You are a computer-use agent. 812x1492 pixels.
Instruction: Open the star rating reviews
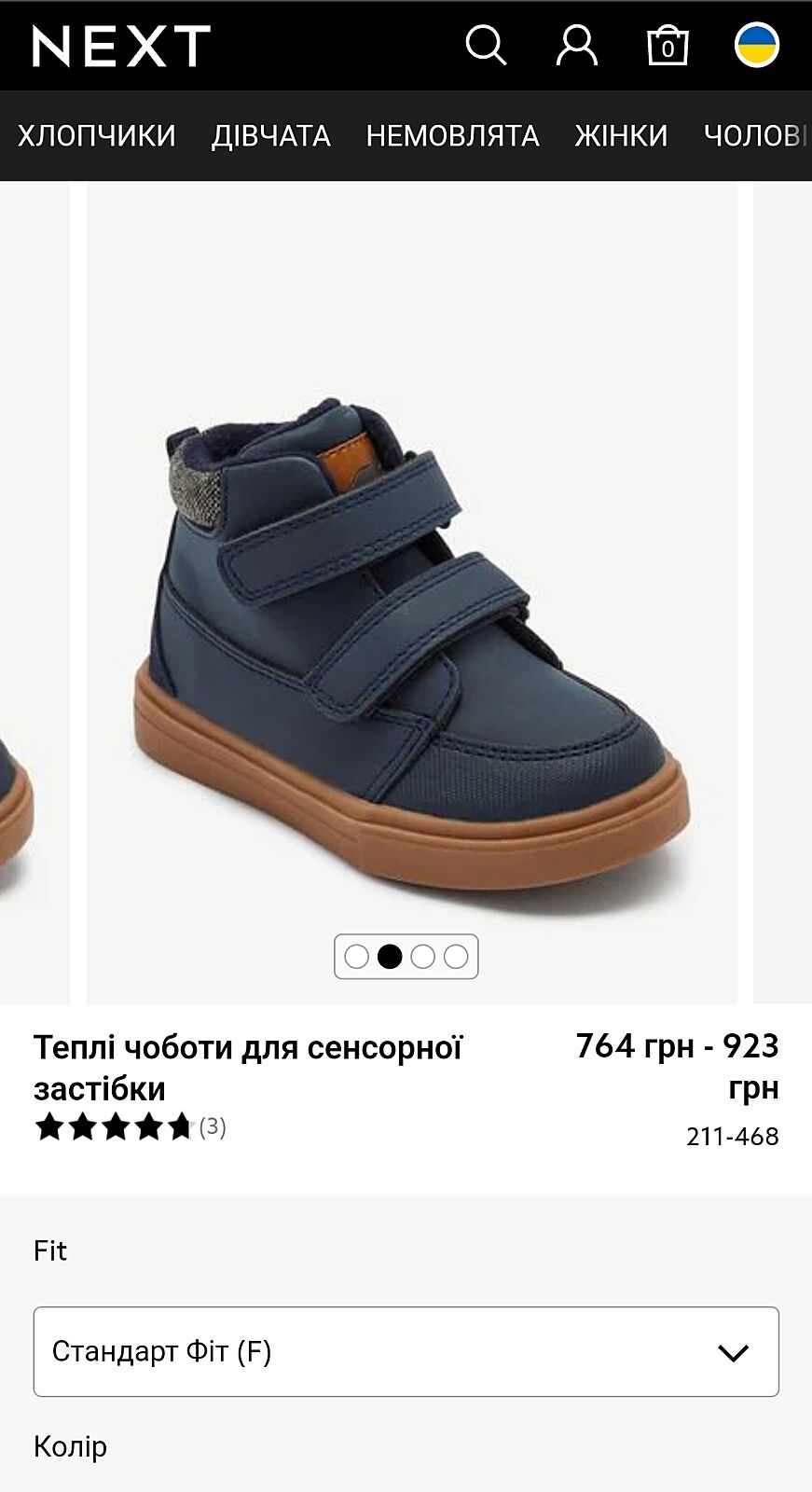click(x=129, y=1127)
